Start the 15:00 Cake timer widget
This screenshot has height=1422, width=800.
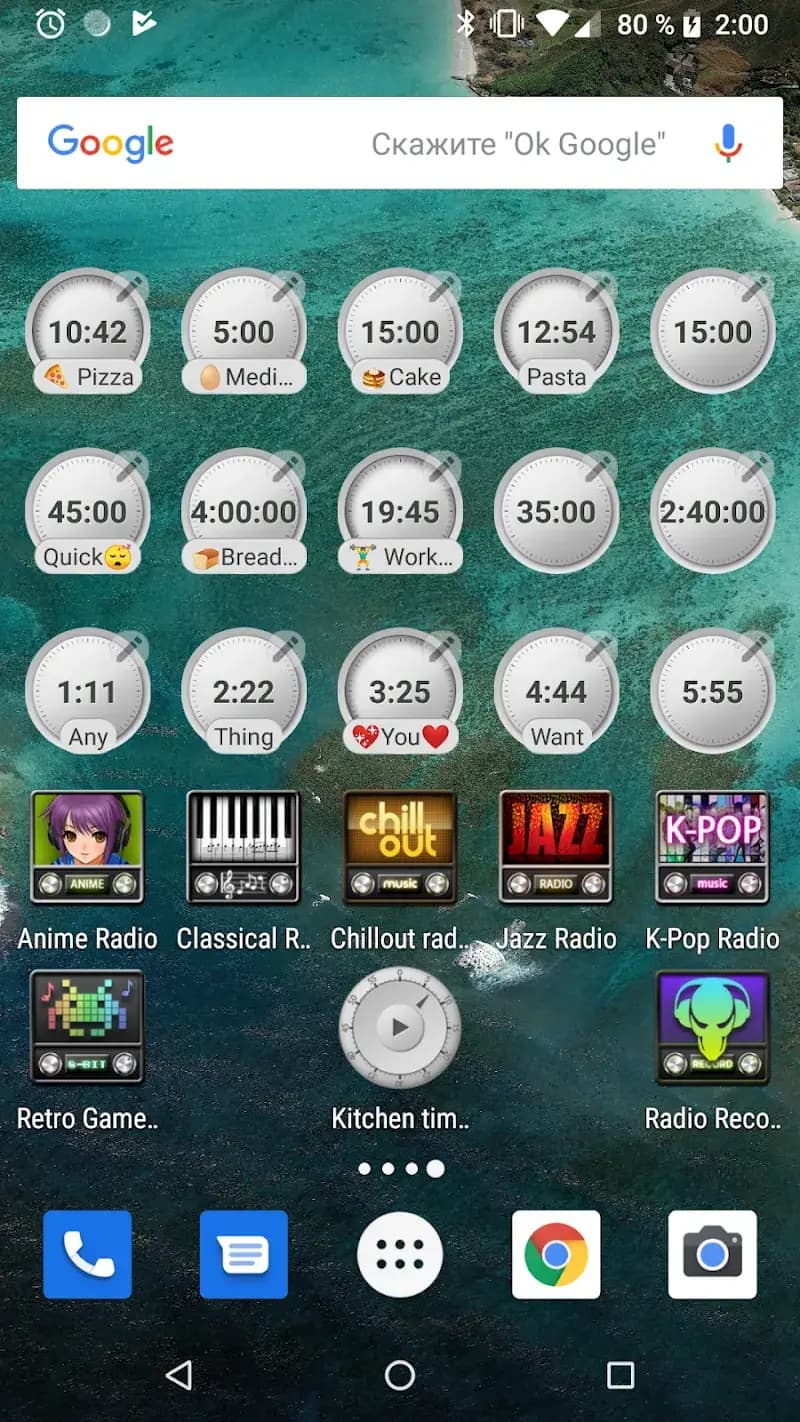point(400,333)
